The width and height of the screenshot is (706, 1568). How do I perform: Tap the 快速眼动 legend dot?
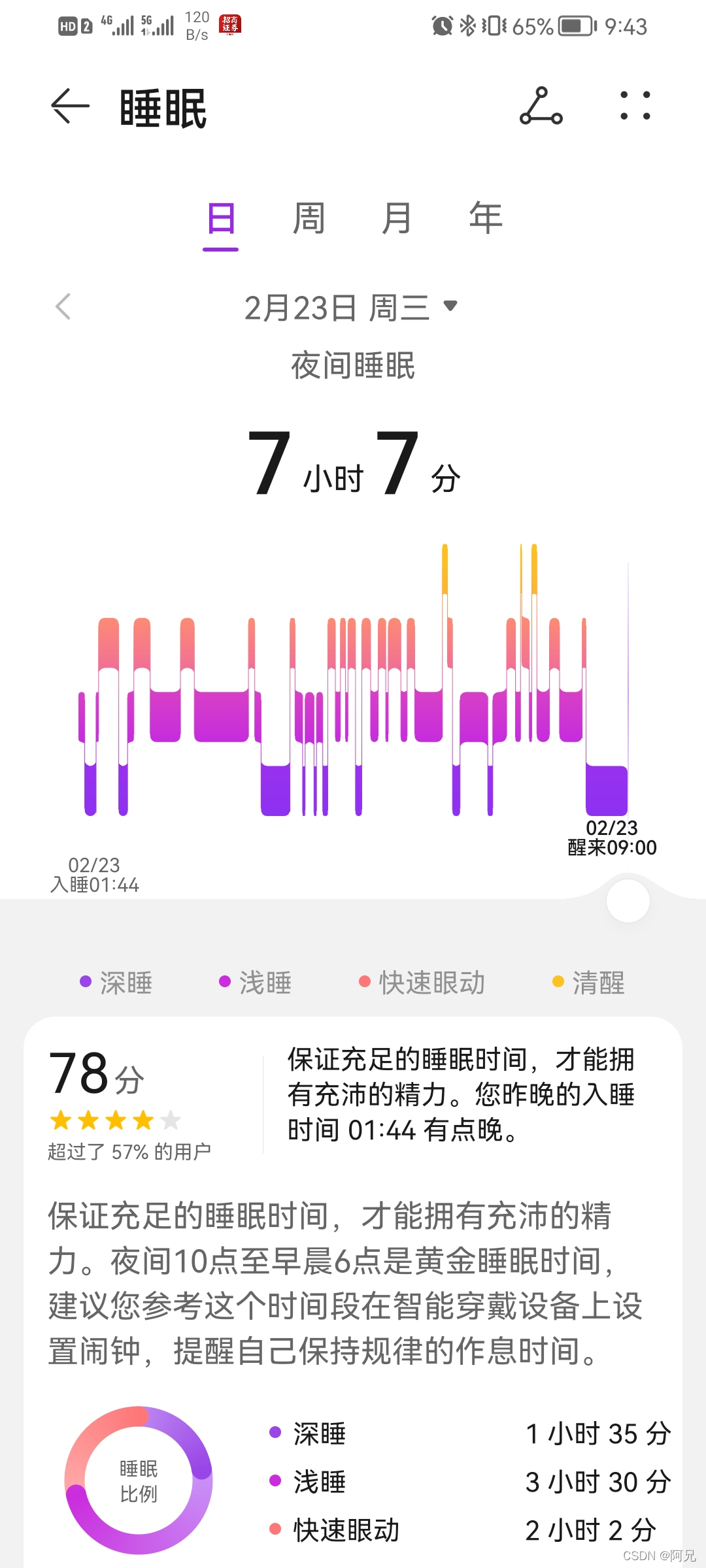[364, 981]
